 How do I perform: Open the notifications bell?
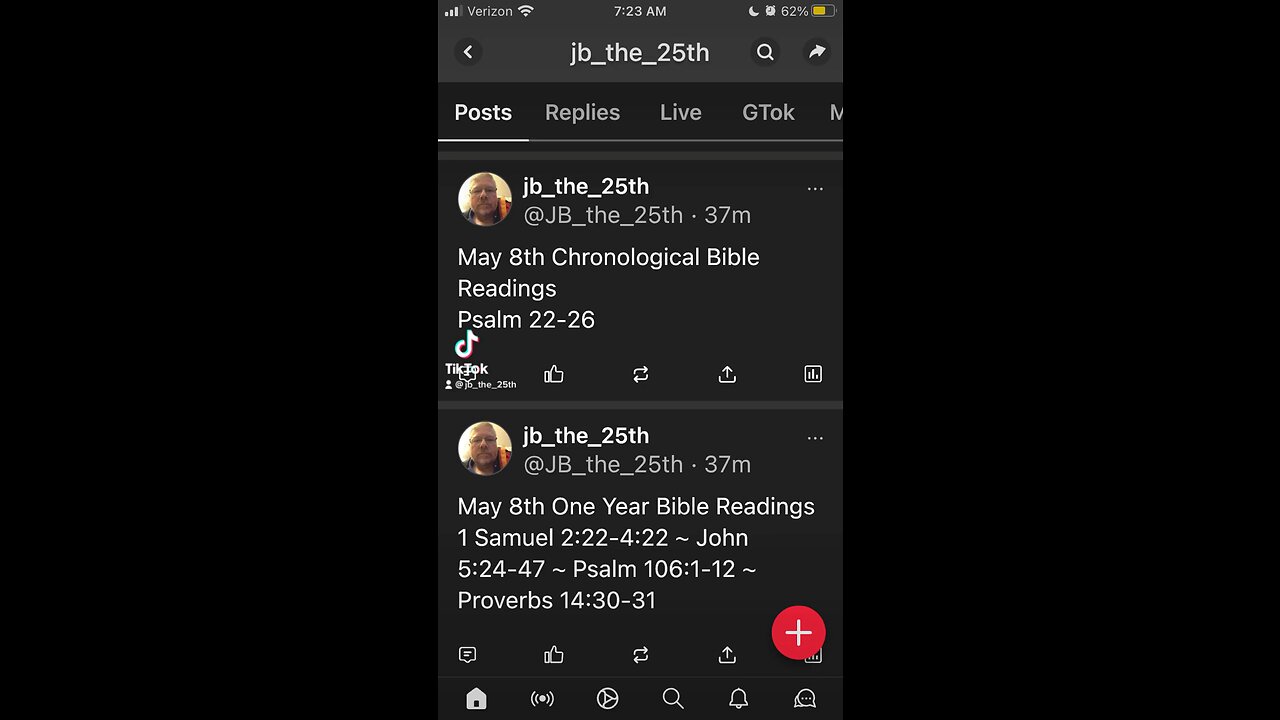pos(738,698)
